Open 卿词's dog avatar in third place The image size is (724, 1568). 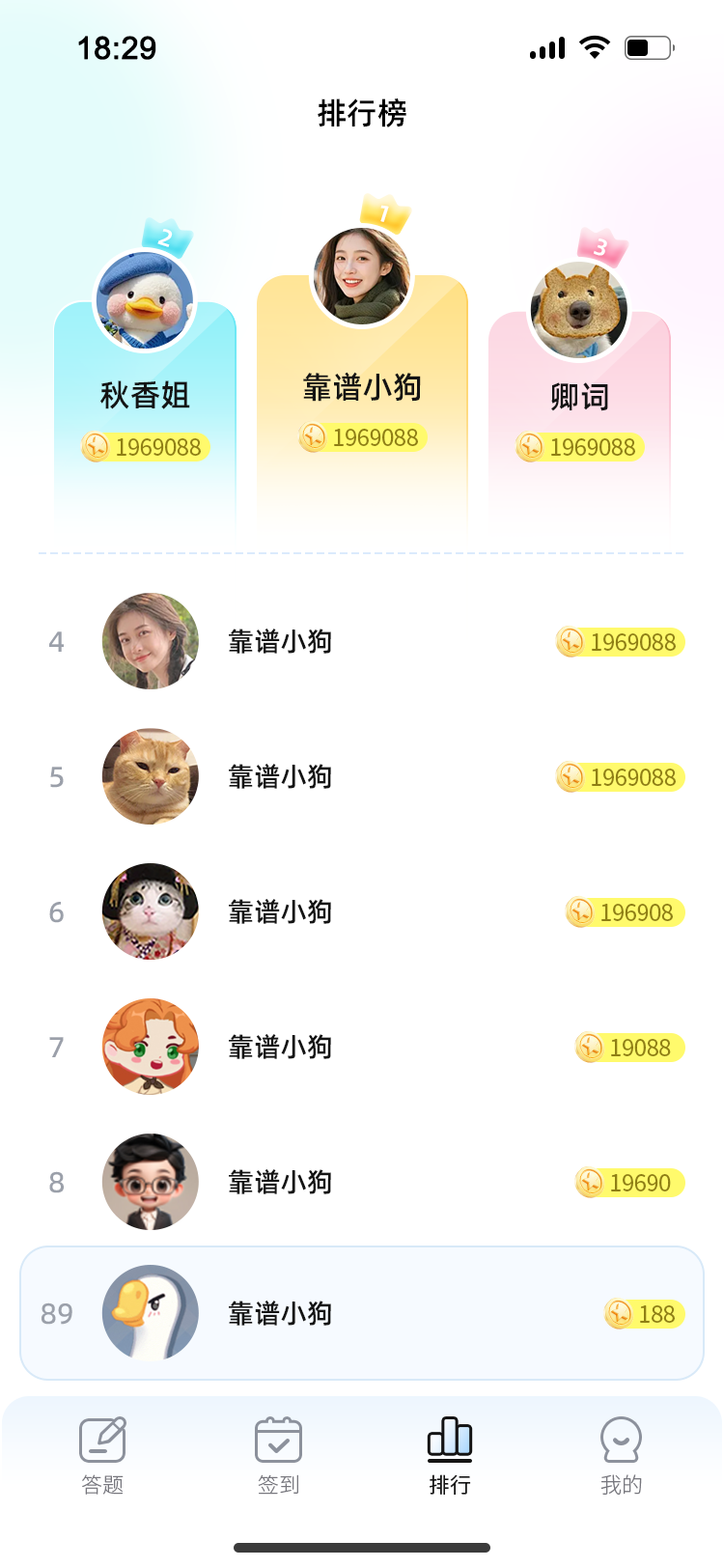click(x=577, y=308)
